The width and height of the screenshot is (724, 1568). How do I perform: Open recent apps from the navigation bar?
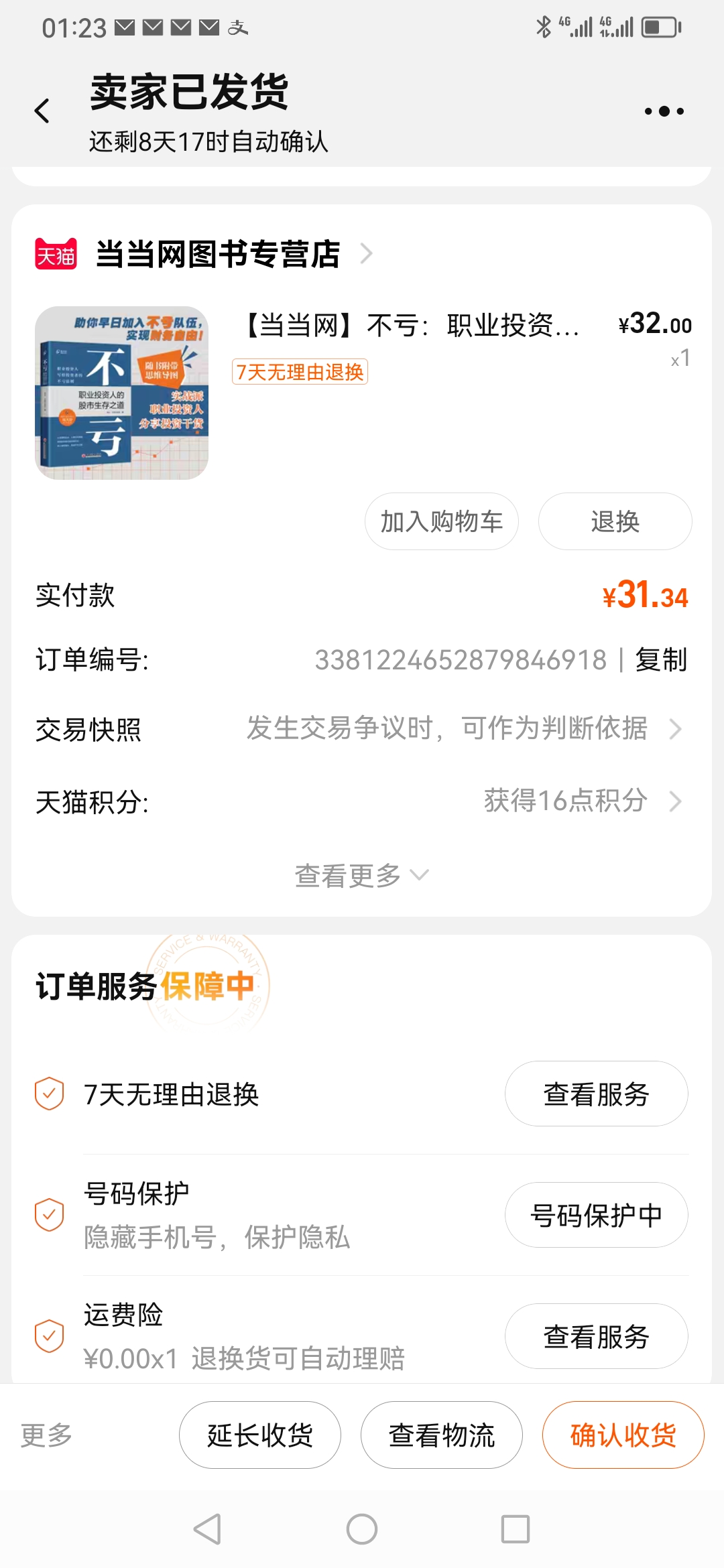point(516,1529)
